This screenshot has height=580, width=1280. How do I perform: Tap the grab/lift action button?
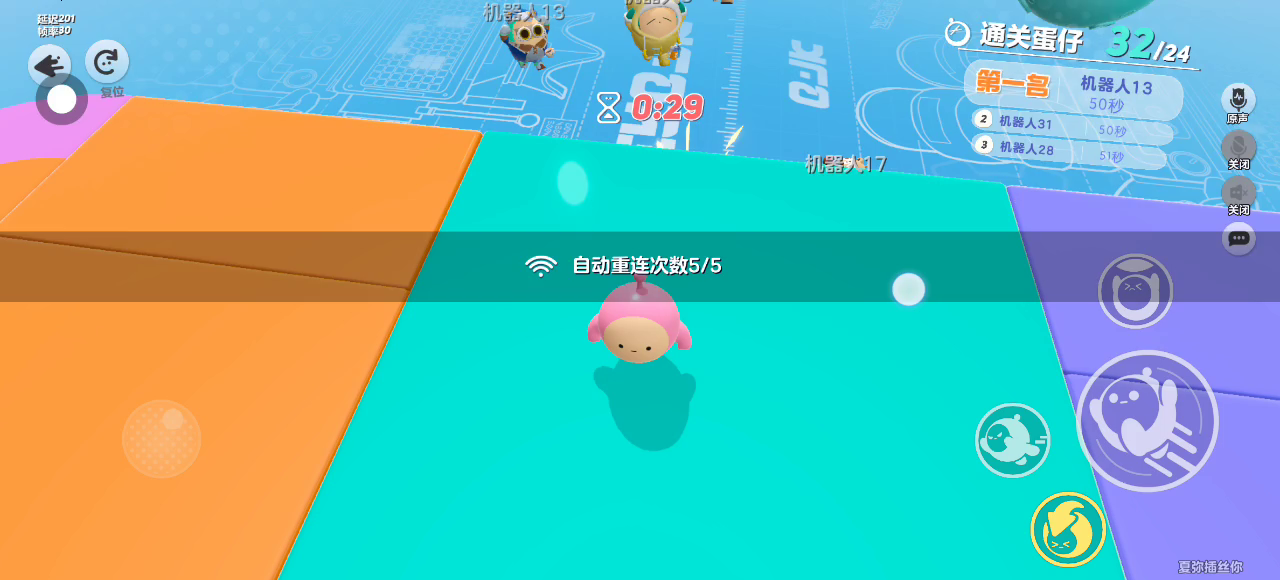[1135, 291]
